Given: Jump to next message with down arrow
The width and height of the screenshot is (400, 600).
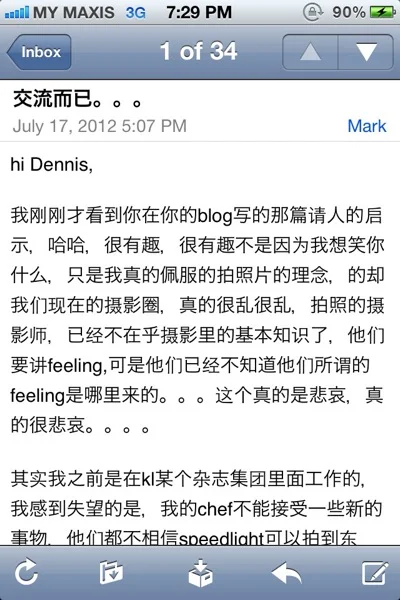Looking at the screenshot, I should click(366, 52).
